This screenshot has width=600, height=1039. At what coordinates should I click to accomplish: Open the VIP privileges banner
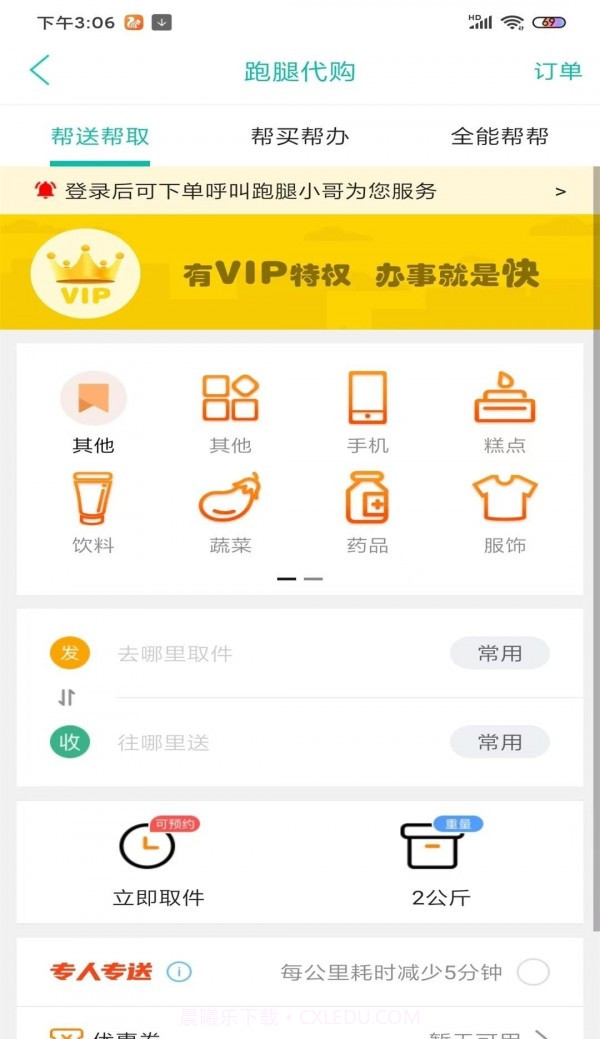pyautogui.click(x=300, y=272)
